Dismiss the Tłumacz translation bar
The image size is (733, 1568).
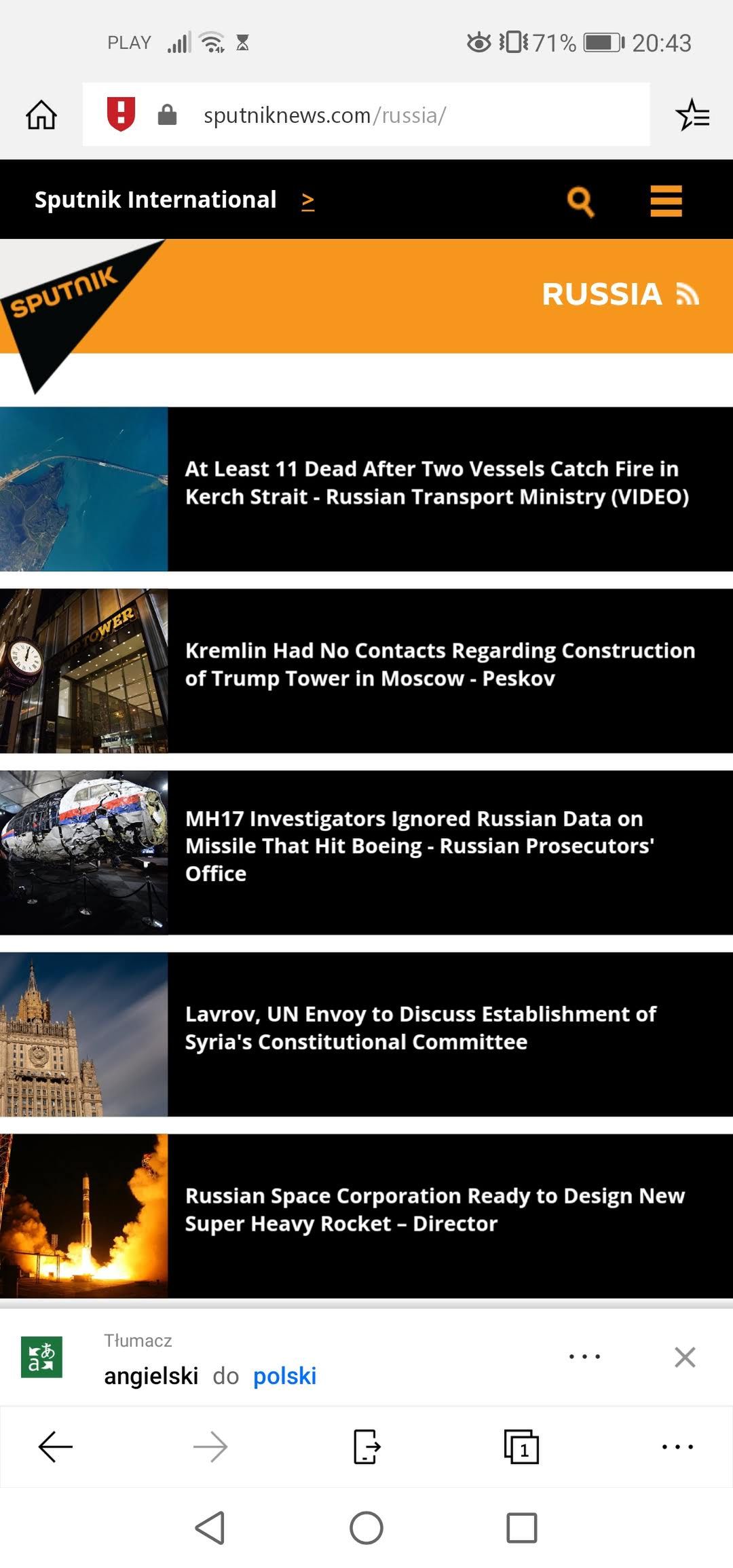[685, 1358]
